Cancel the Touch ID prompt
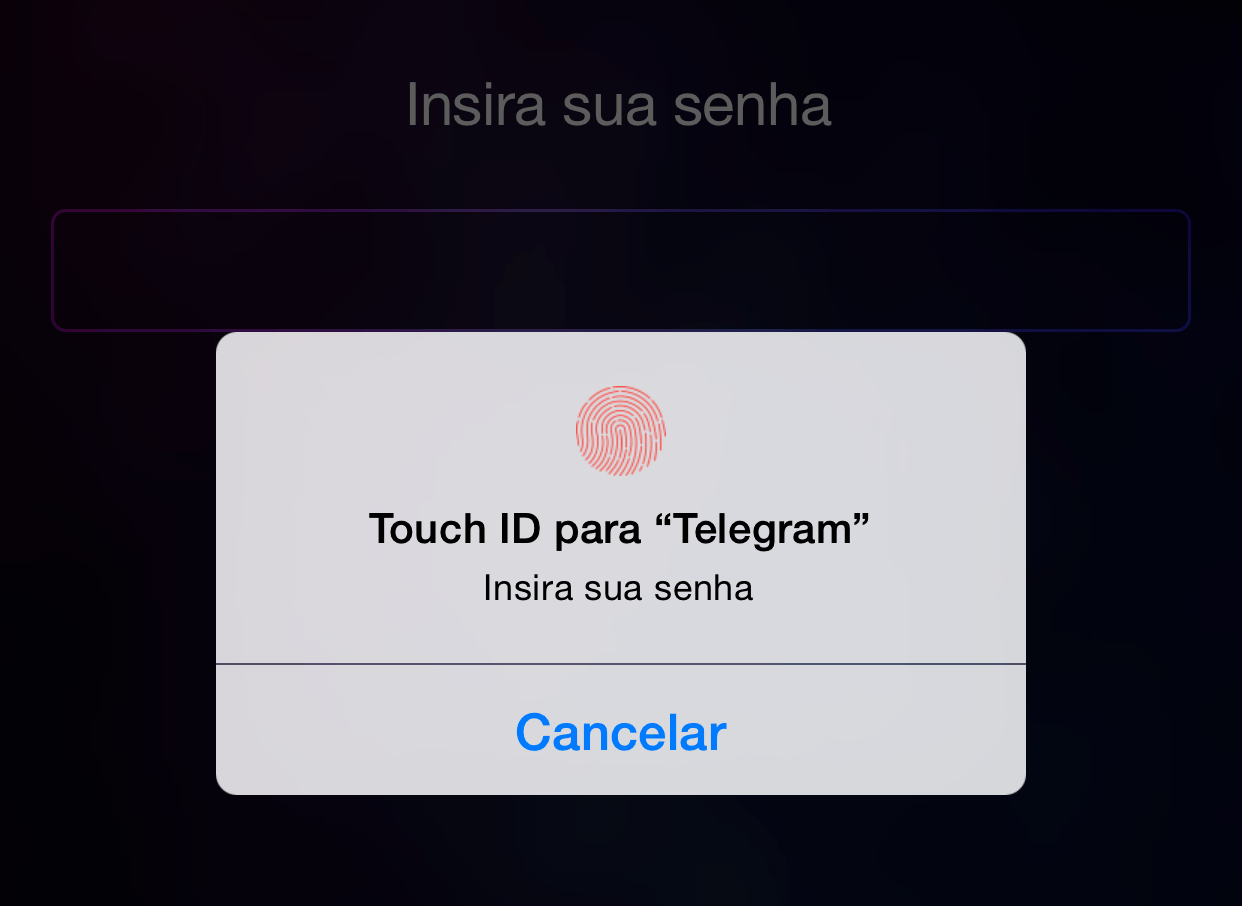The height and width of the screenshot is (906, 1242). (620, 732)
